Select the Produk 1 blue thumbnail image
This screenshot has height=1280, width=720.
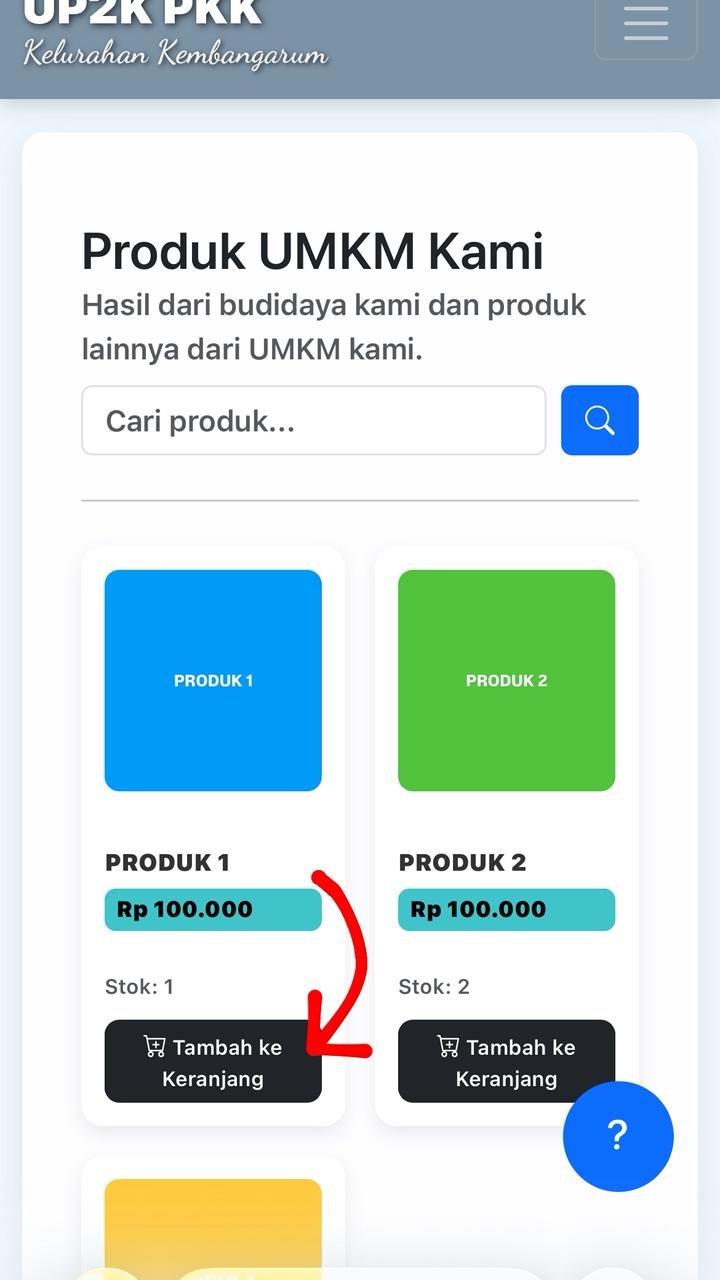213,680
